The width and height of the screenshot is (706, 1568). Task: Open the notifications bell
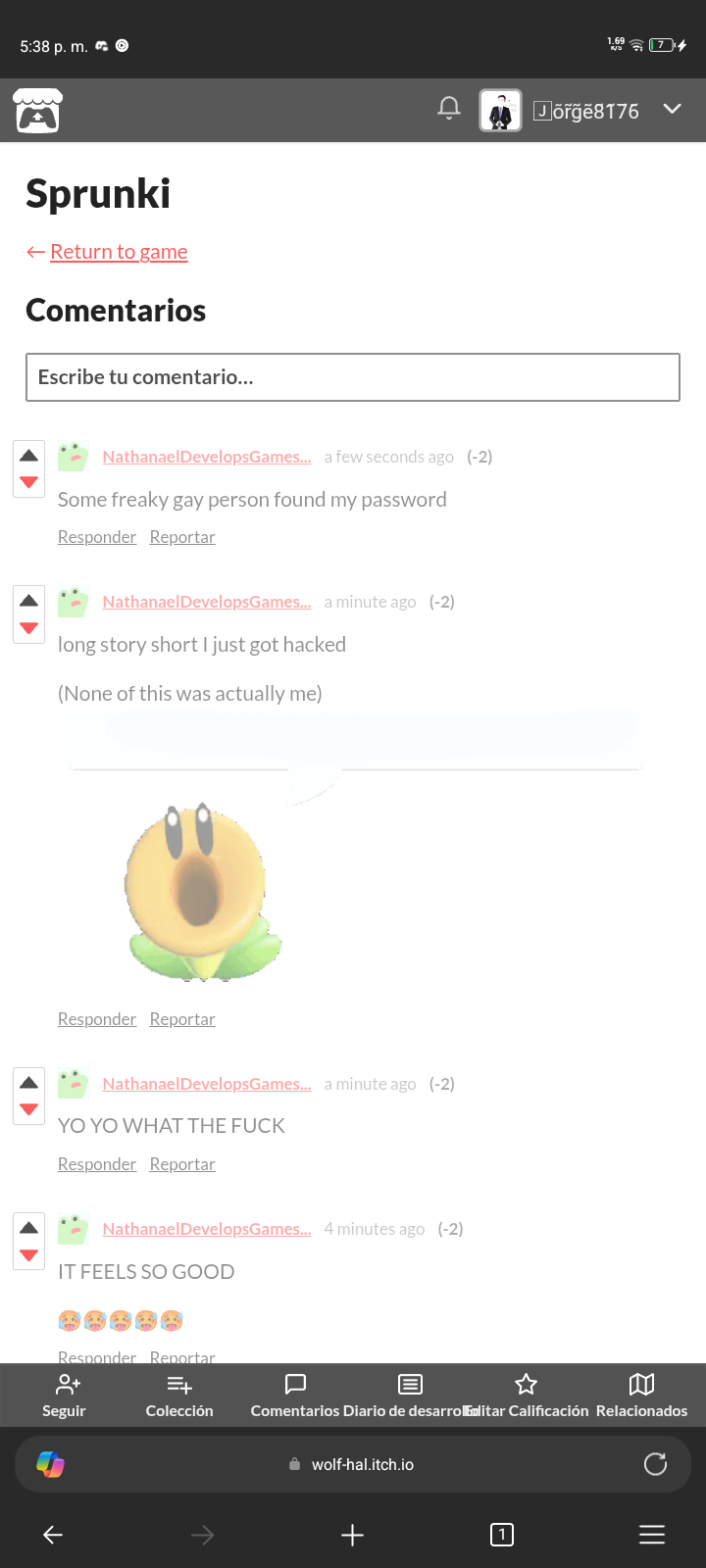[x=449, y=109]
